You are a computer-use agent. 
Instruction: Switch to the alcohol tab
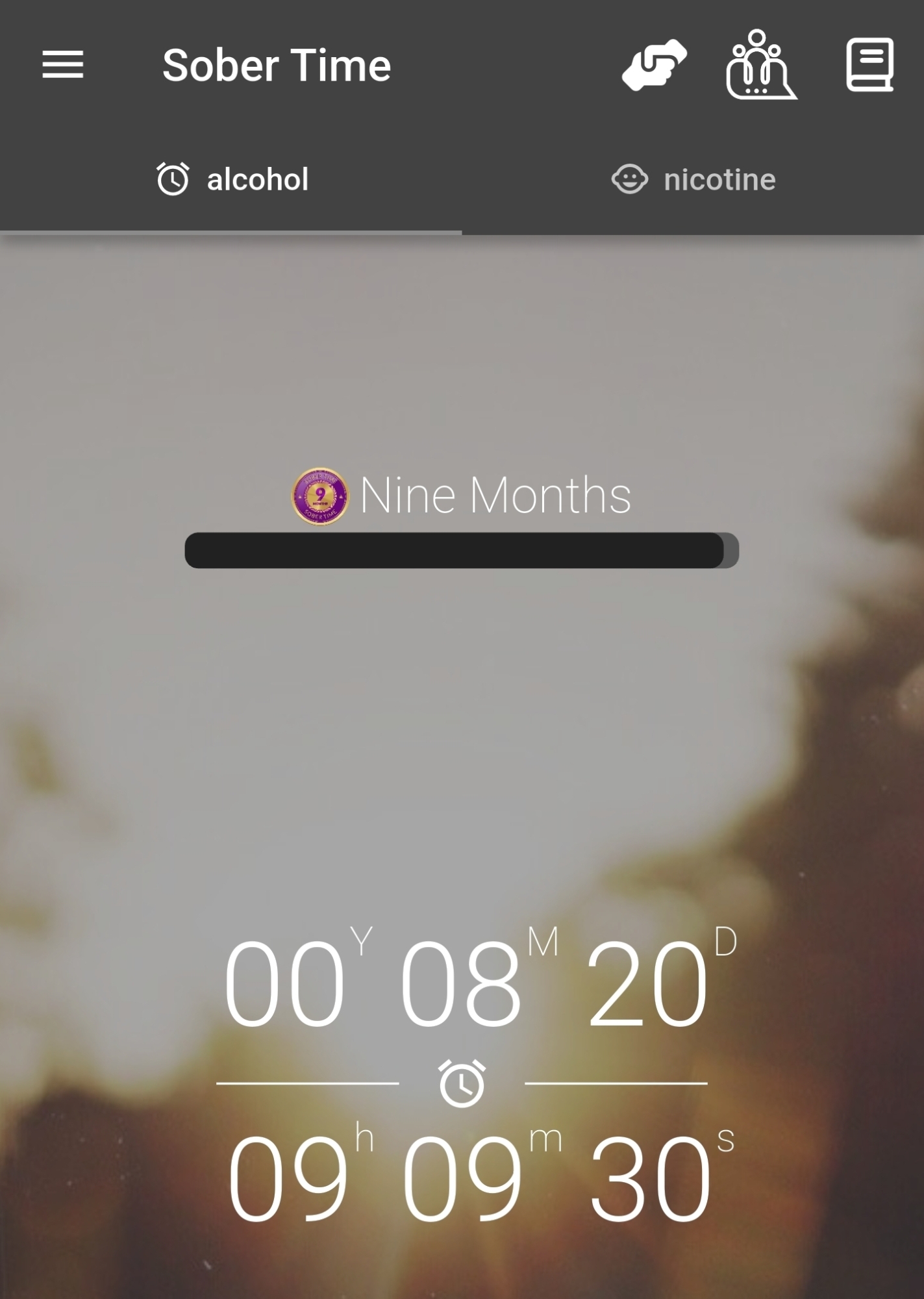point(232,180)
